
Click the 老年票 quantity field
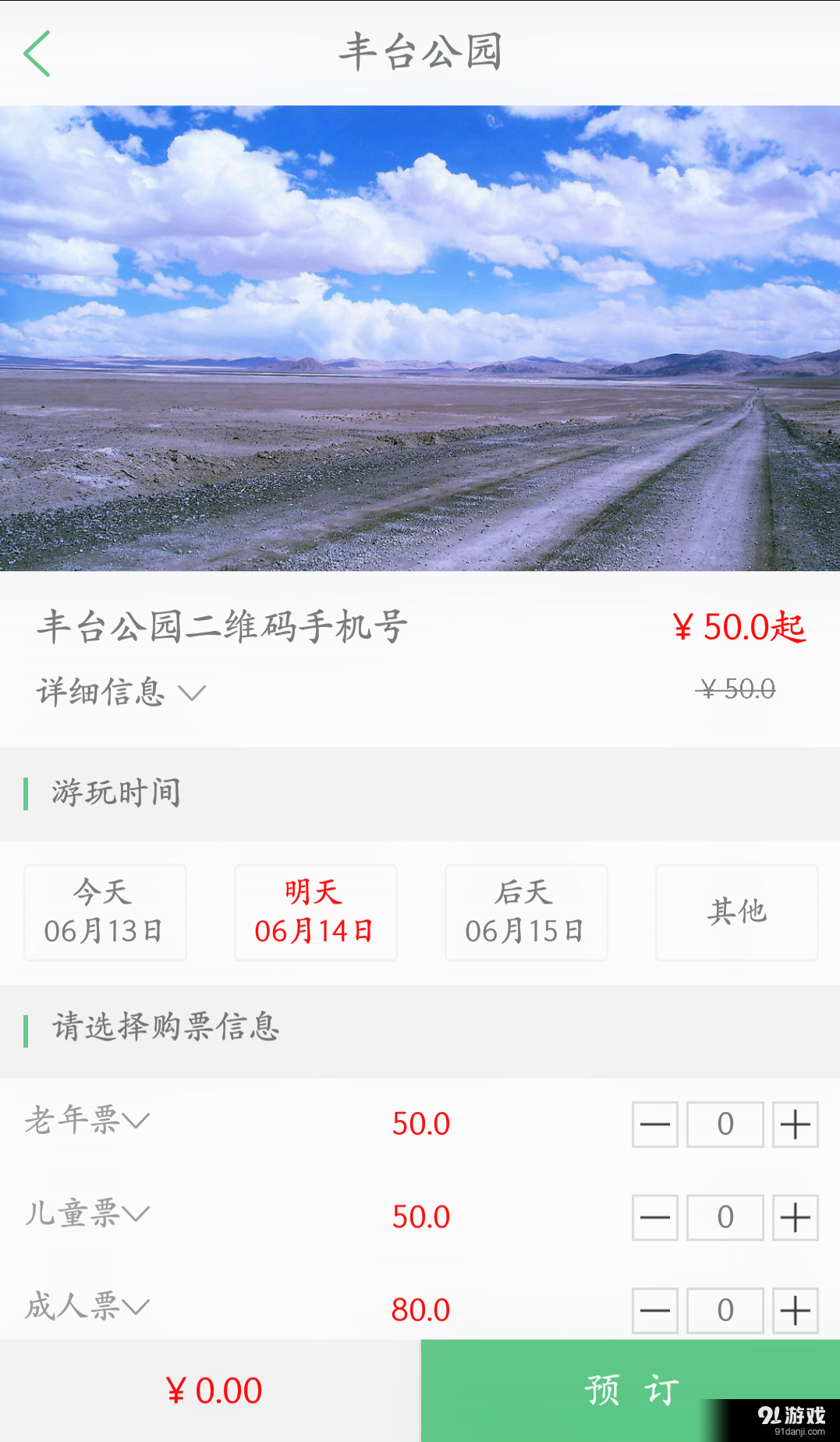(x=725, y=1124)
